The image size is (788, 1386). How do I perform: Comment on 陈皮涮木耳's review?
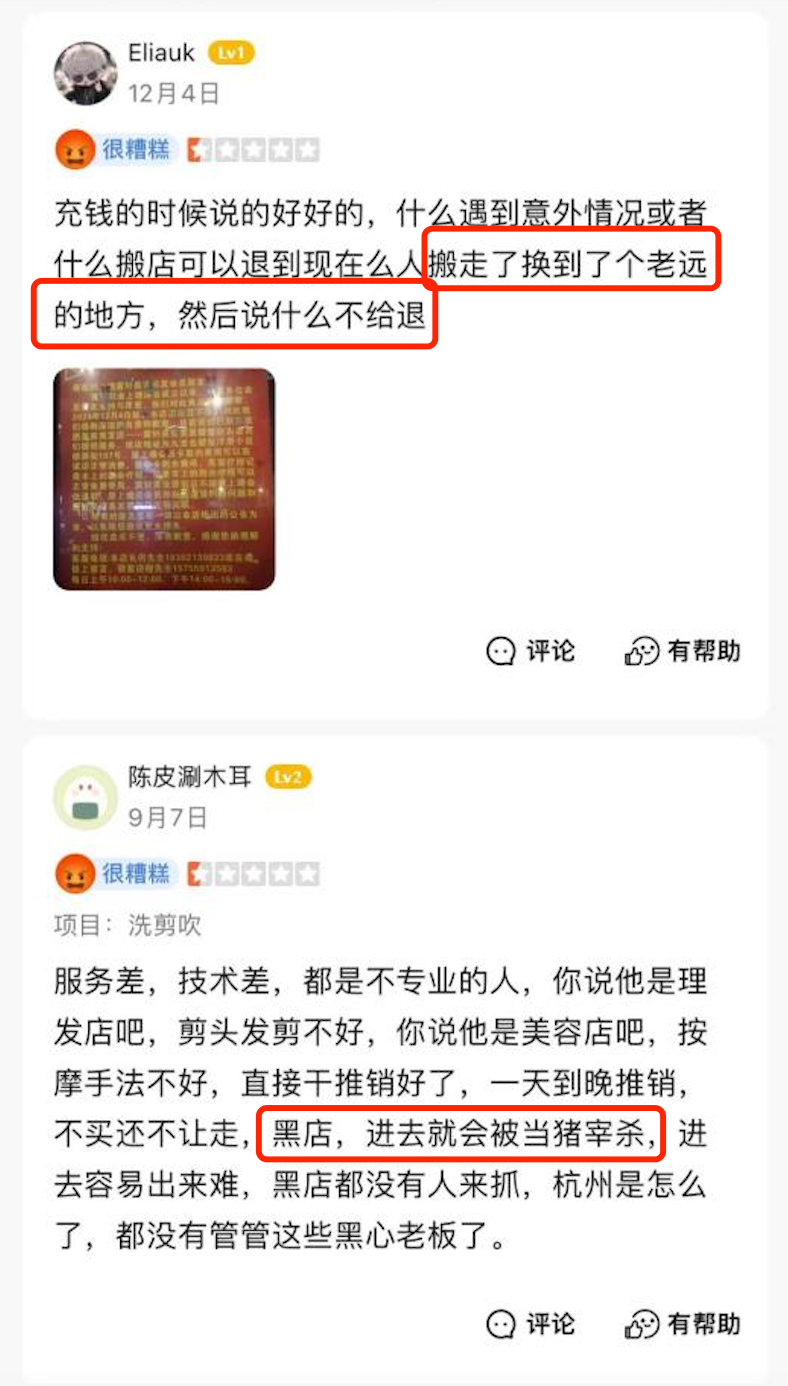531,1324
